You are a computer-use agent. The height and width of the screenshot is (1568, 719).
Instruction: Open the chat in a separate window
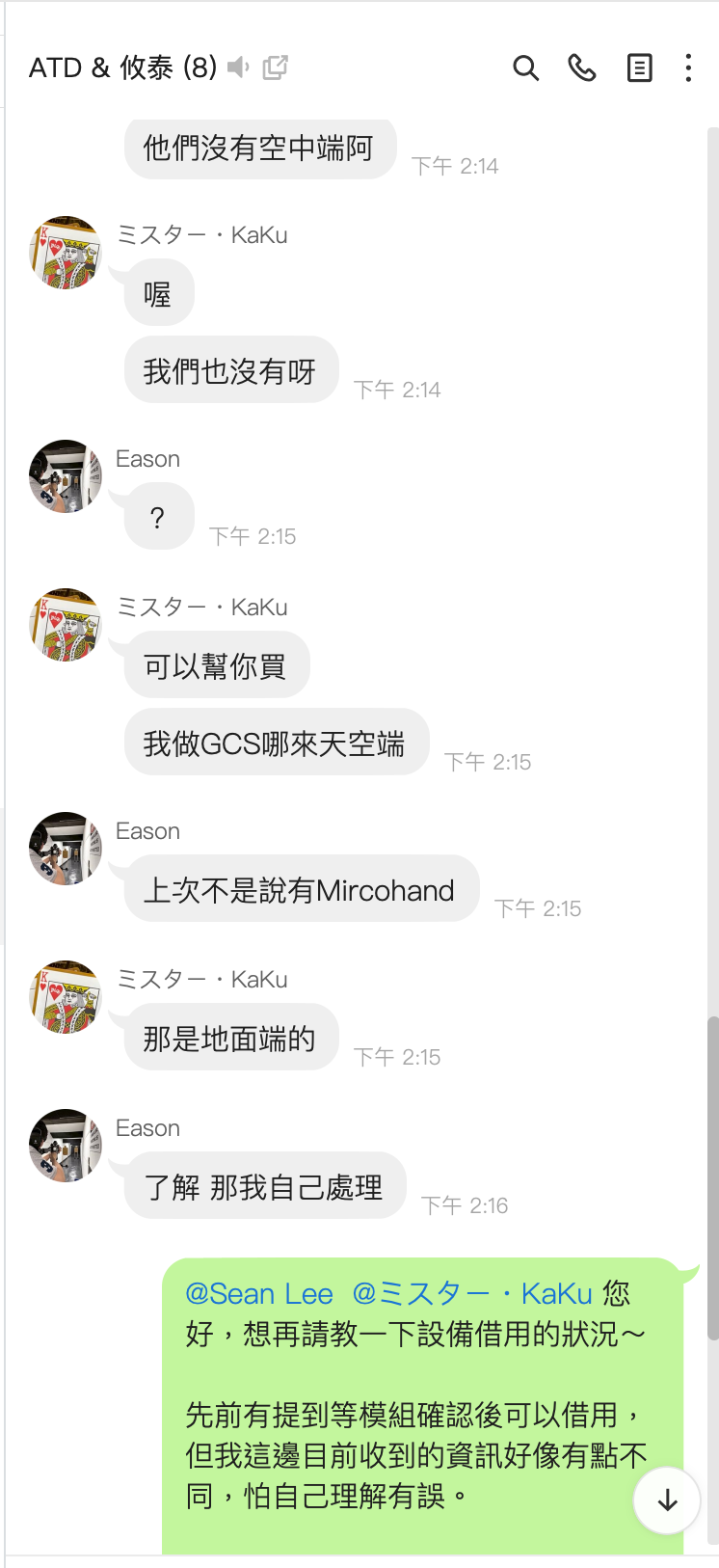tap(276, 68)
